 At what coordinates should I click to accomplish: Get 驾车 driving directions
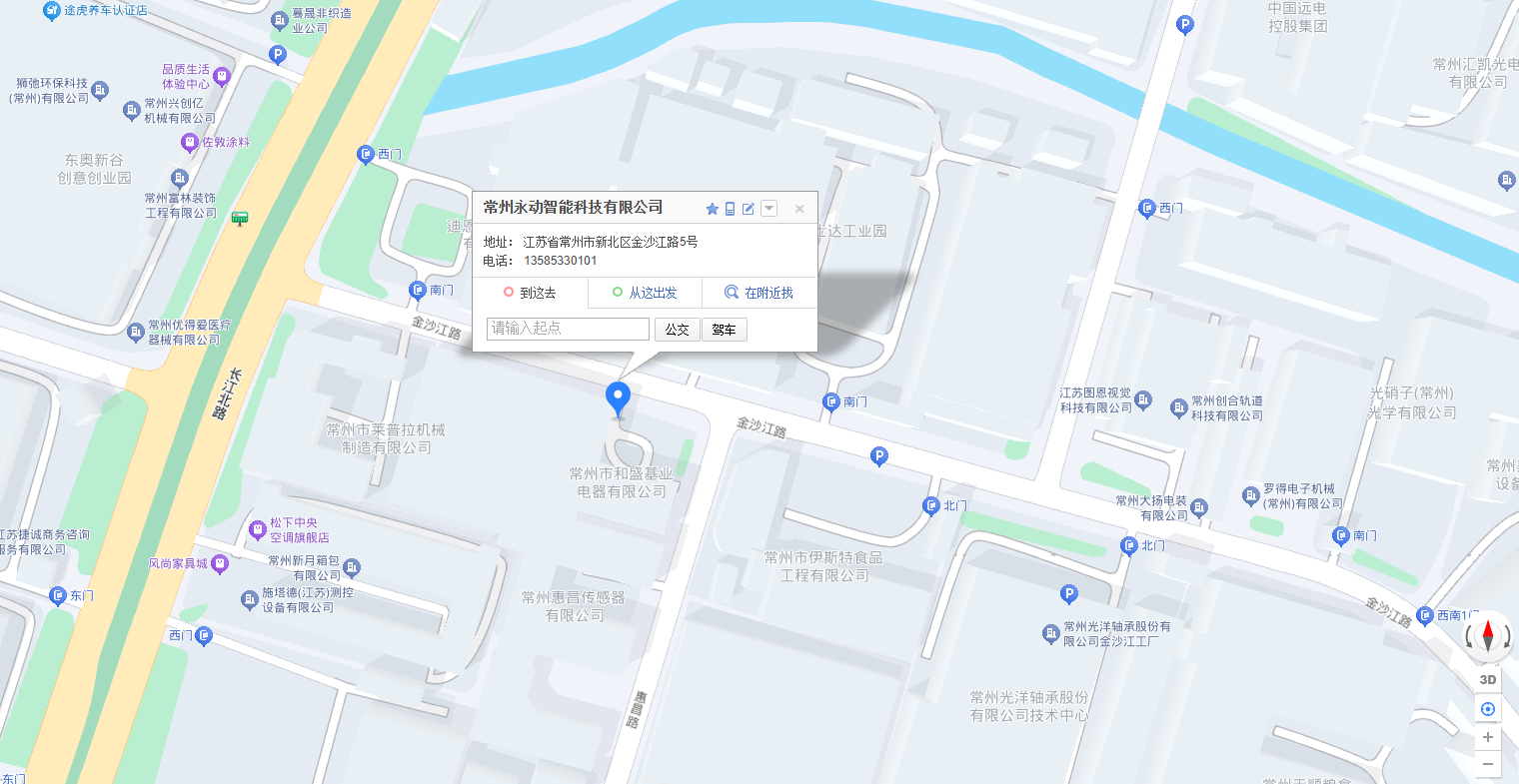(724, 330)
